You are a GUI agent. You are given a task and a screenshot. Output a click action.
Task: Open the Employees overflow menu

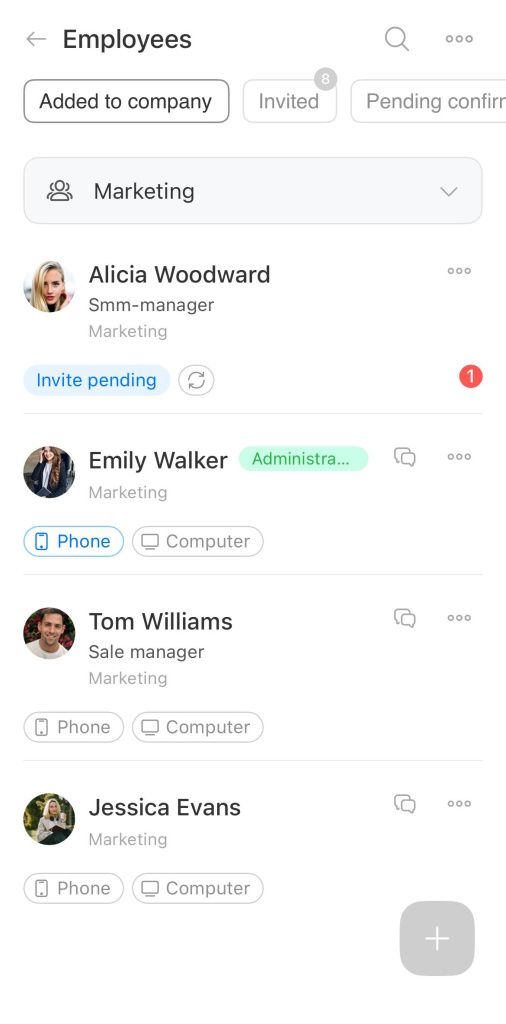[459, 39]
